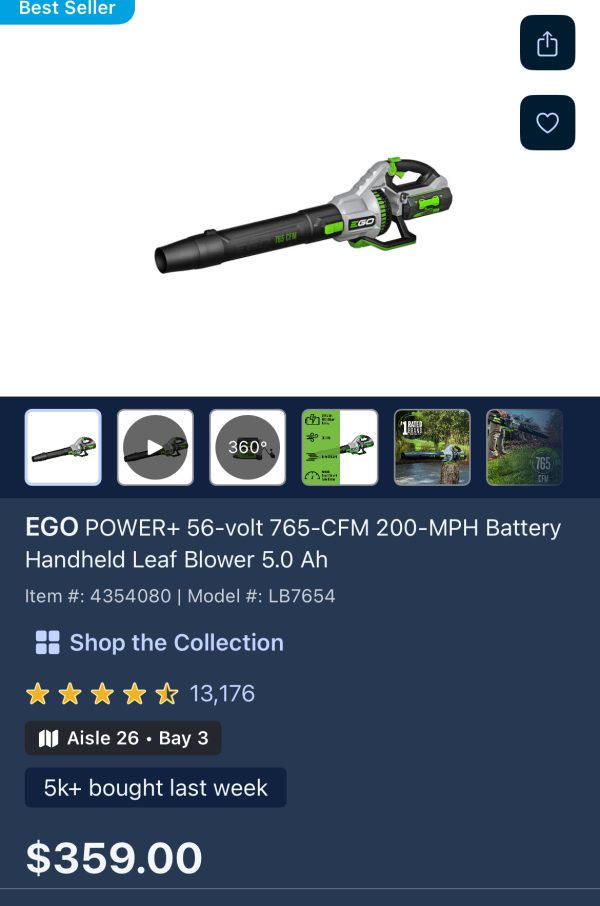Open the 13,176 star ratings reviews

[x=140, y=693]
